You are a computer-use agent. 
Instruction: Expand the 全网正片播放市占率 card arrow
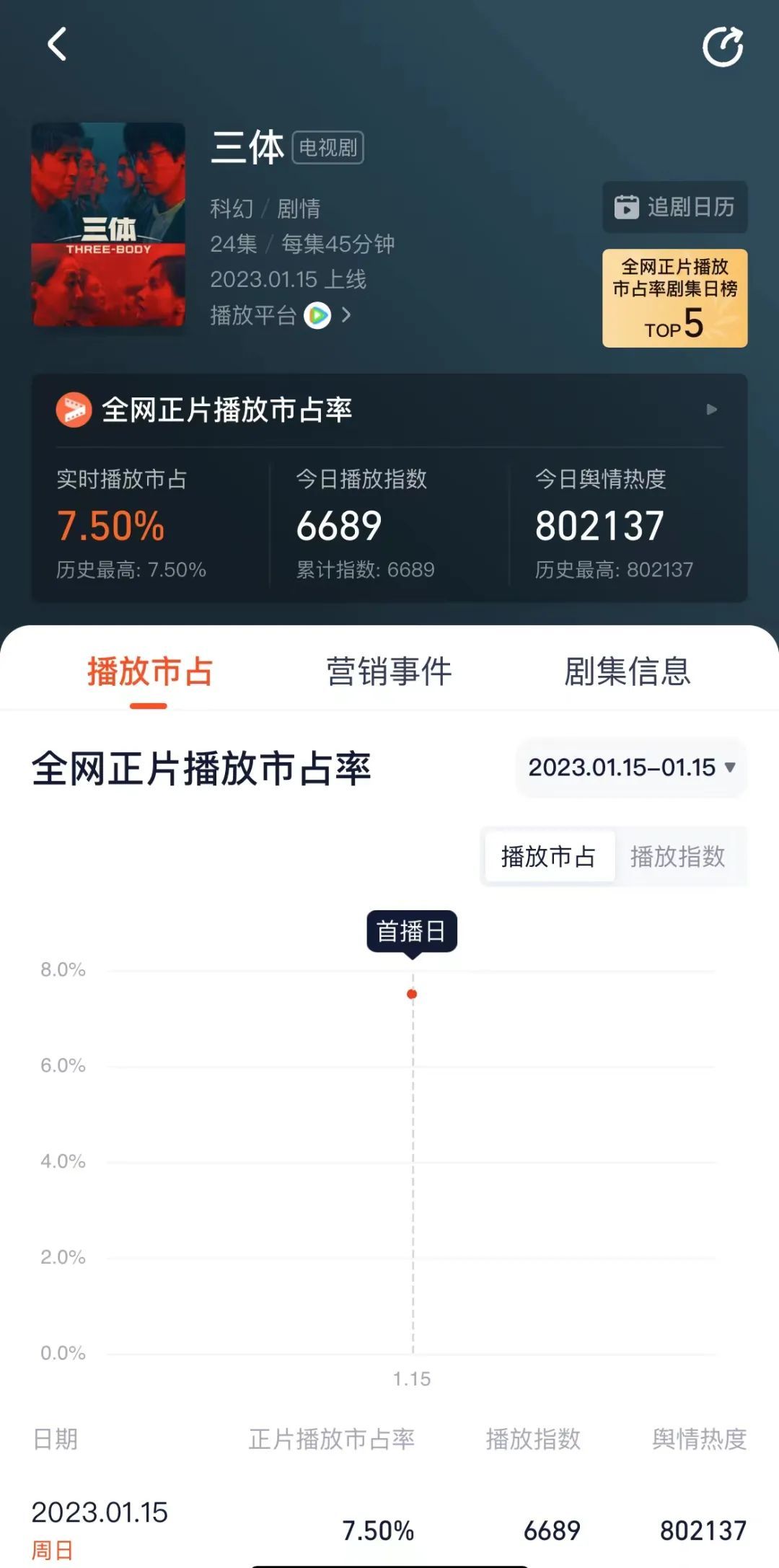pos(711,410)
